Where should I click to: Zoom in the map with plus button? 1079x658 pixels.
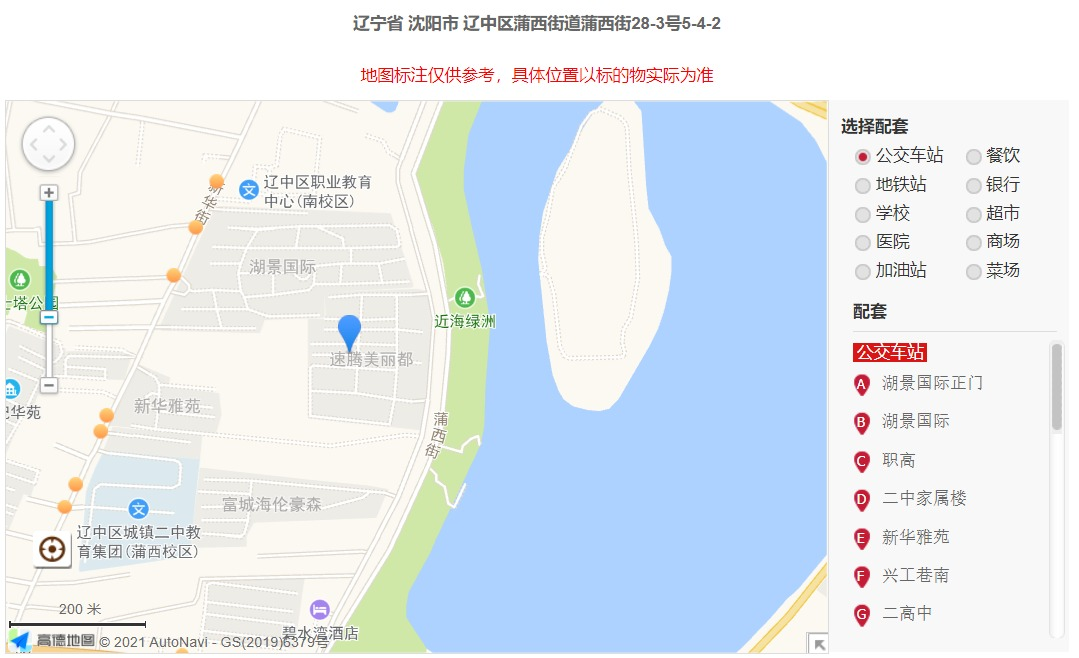click(48, 192)
